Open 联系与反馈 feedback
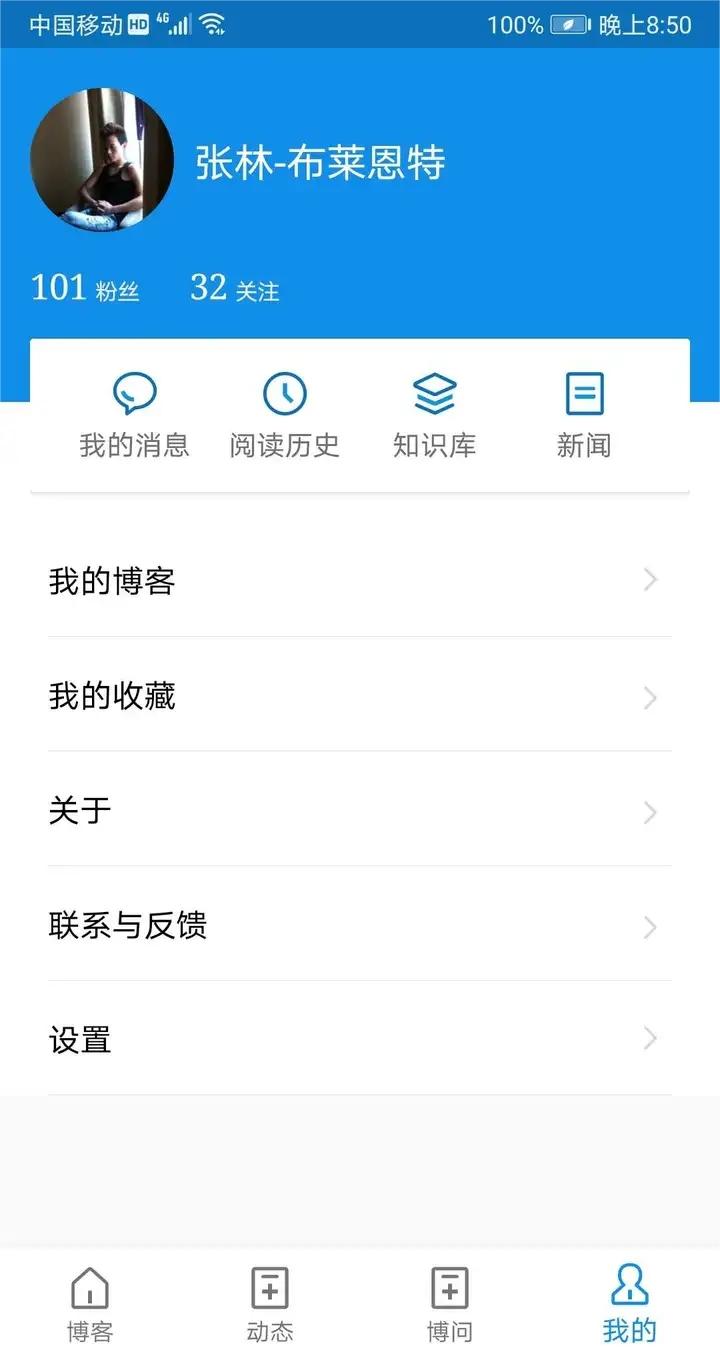The height and width of the screenshot is (1350, 720). (x=360, y=925)
